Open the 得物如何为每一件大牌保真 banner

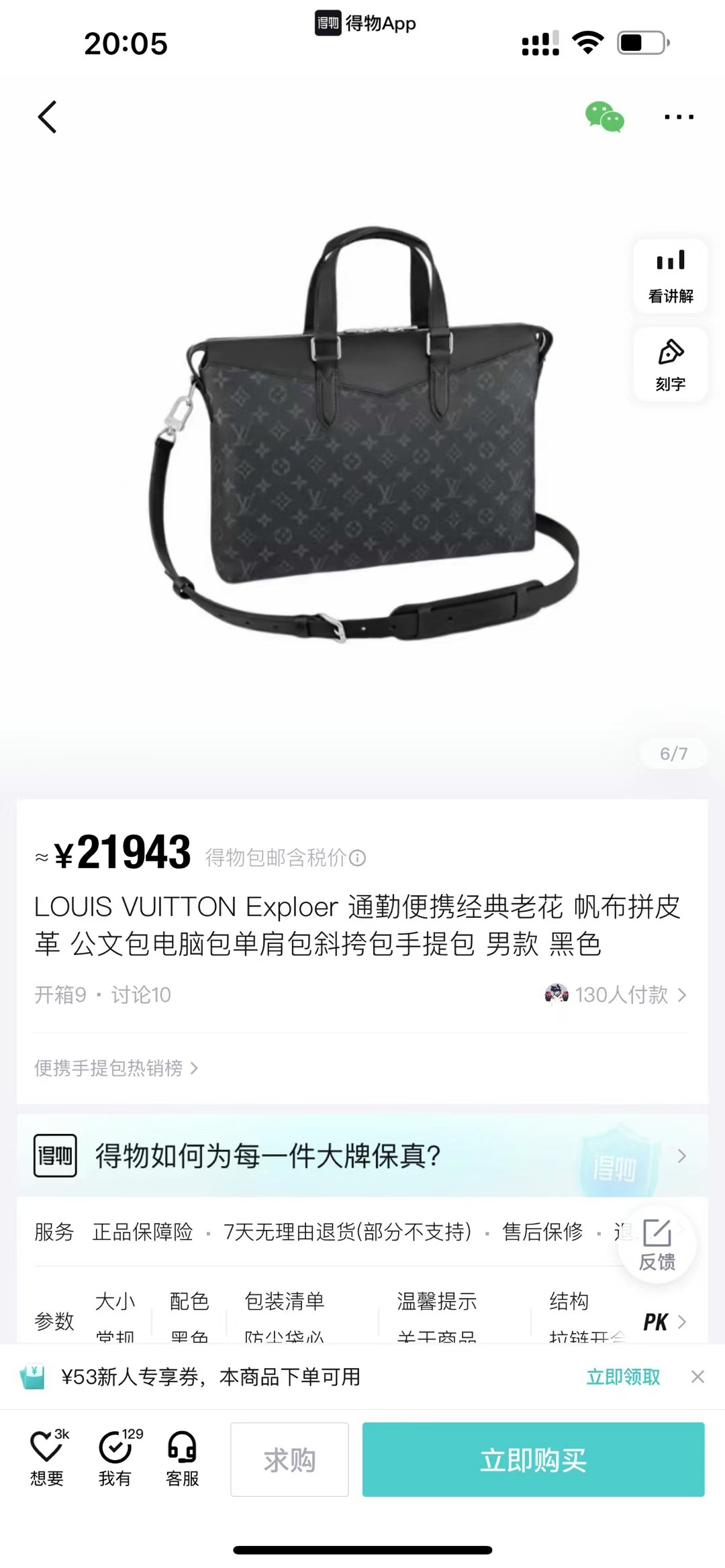coord(362,1155)
